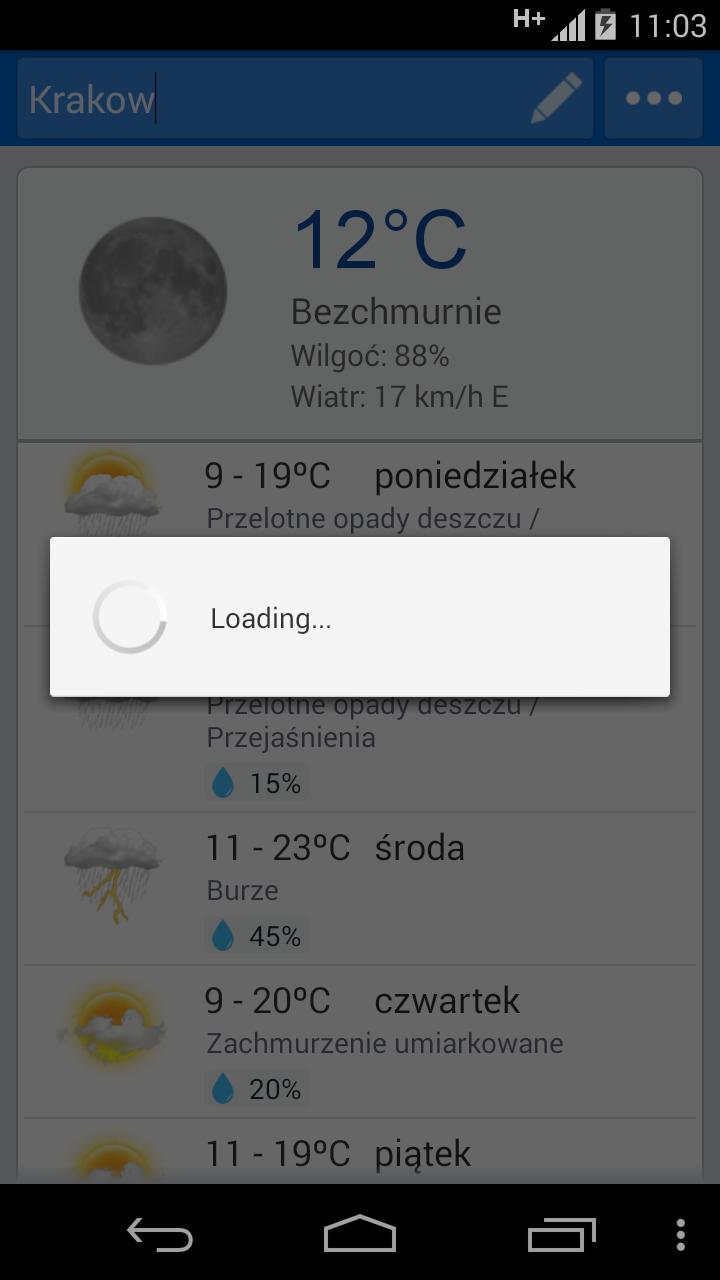Click the partly cloudy icon for czwartek
This screenshot has width=720, height=1280.
tap(112, 1021)
